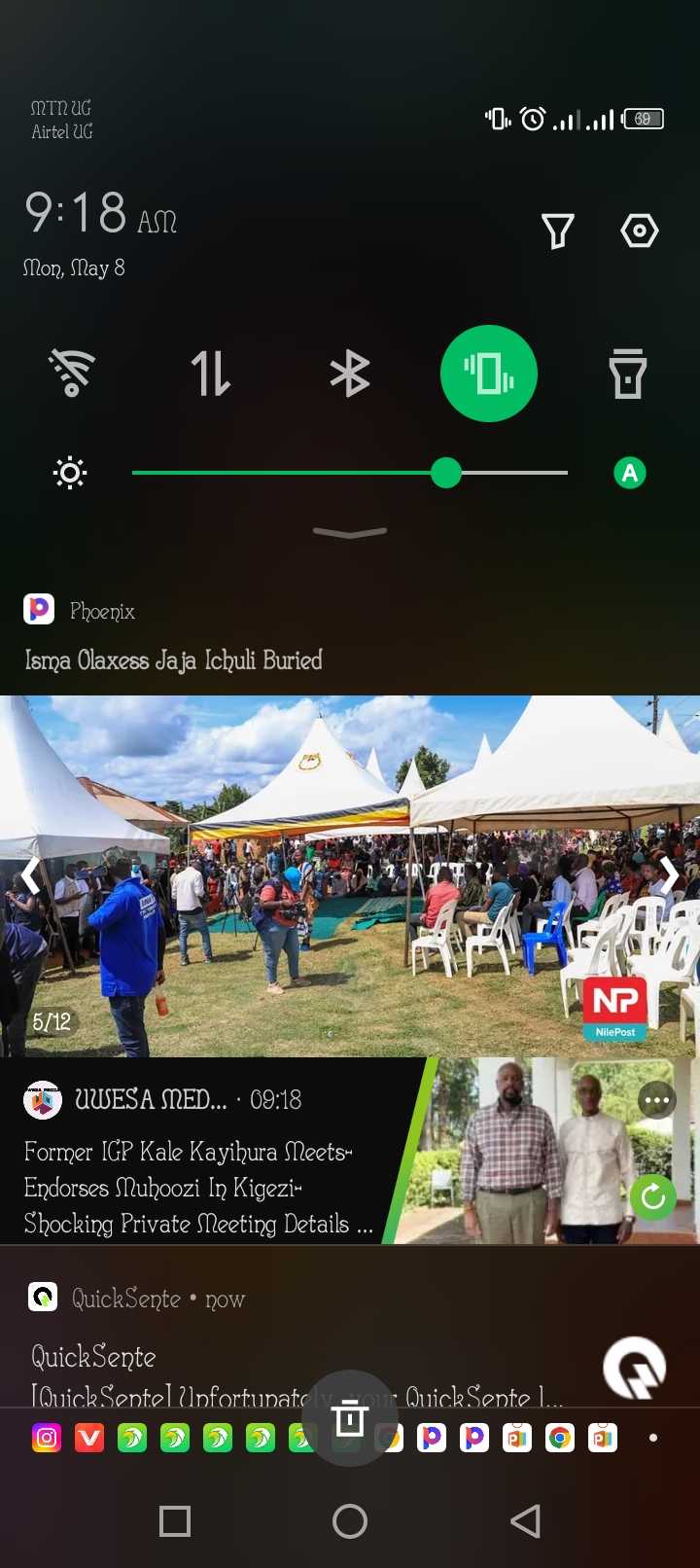
Task: Show previous news photo with left arrow
Action: (x=31, y=875)
